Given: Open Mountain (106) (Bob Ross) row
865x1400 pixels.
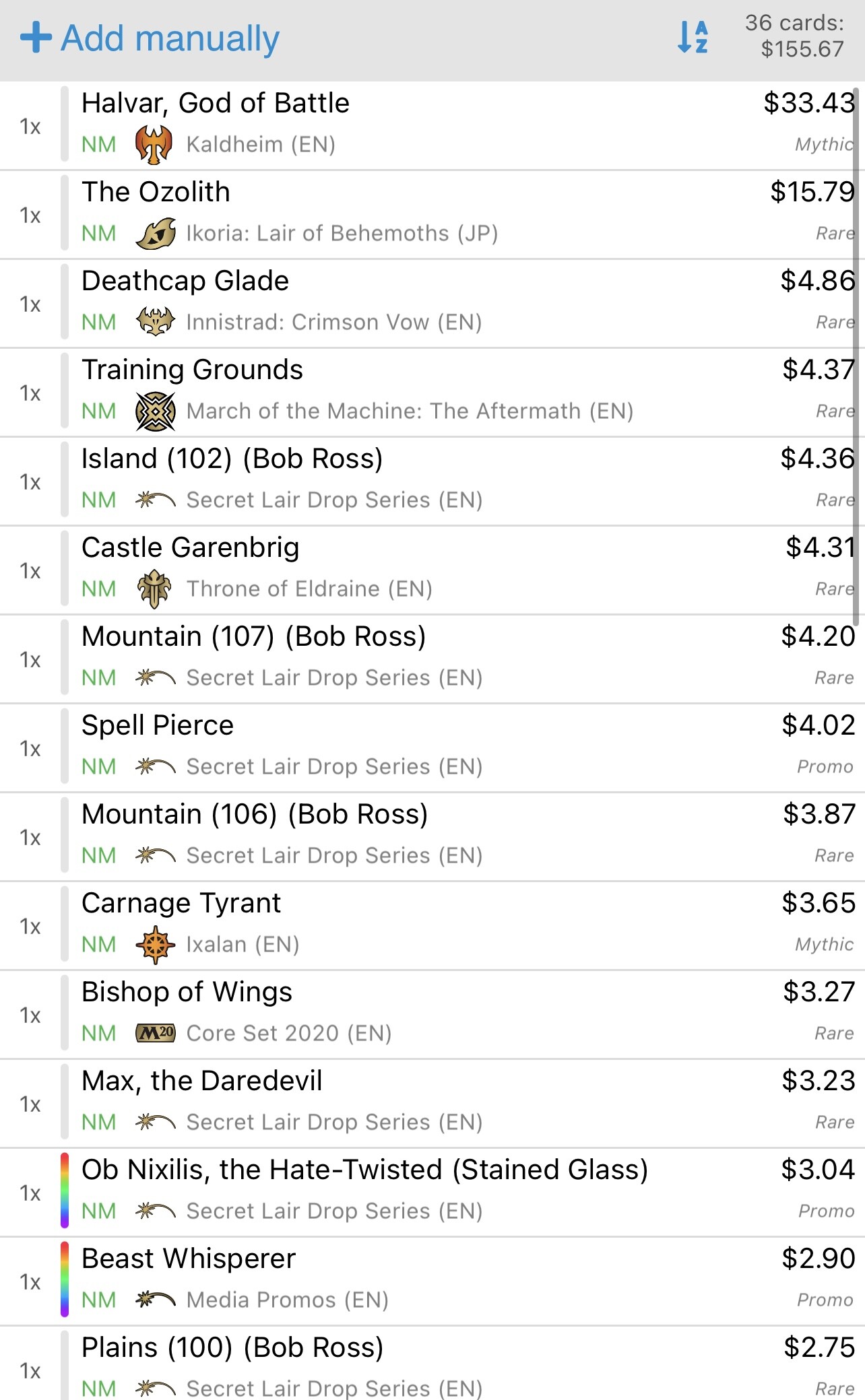Looking at the screenshot, I should [433, 837].
